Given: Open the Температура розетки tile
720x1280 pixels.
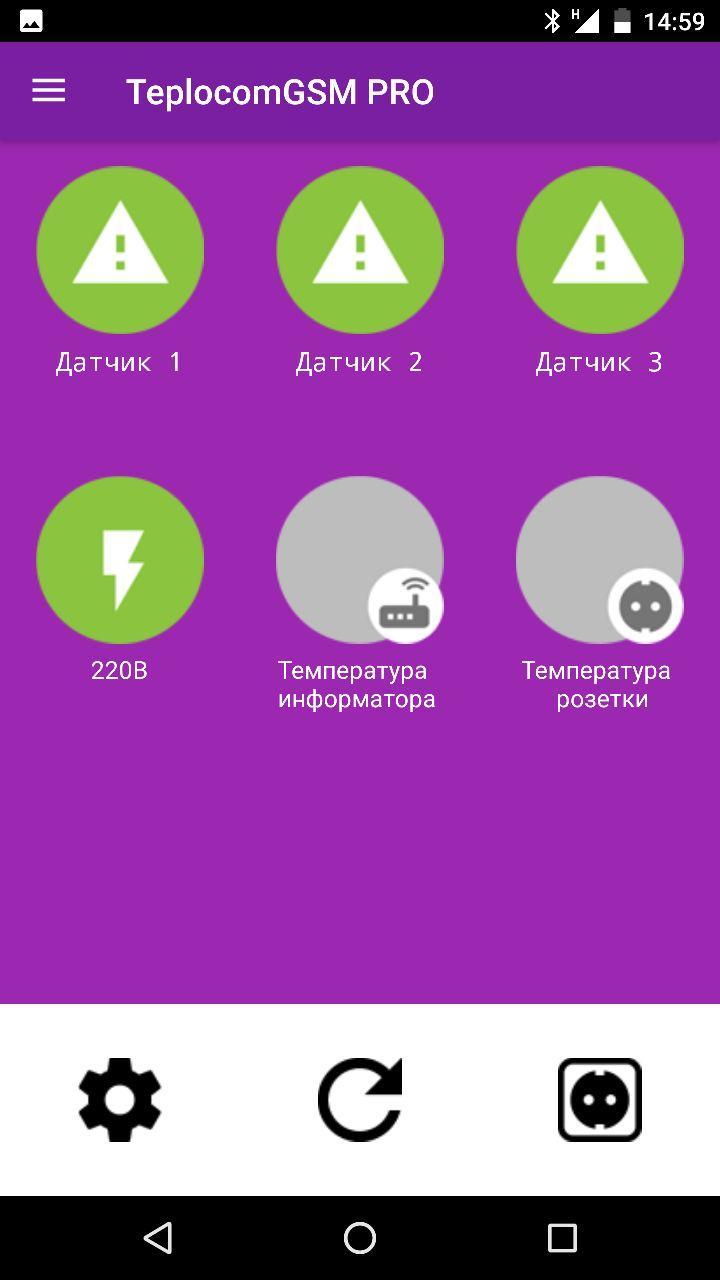Looking at the screenshot, I should pyautogui.click(x=600, y=560).
